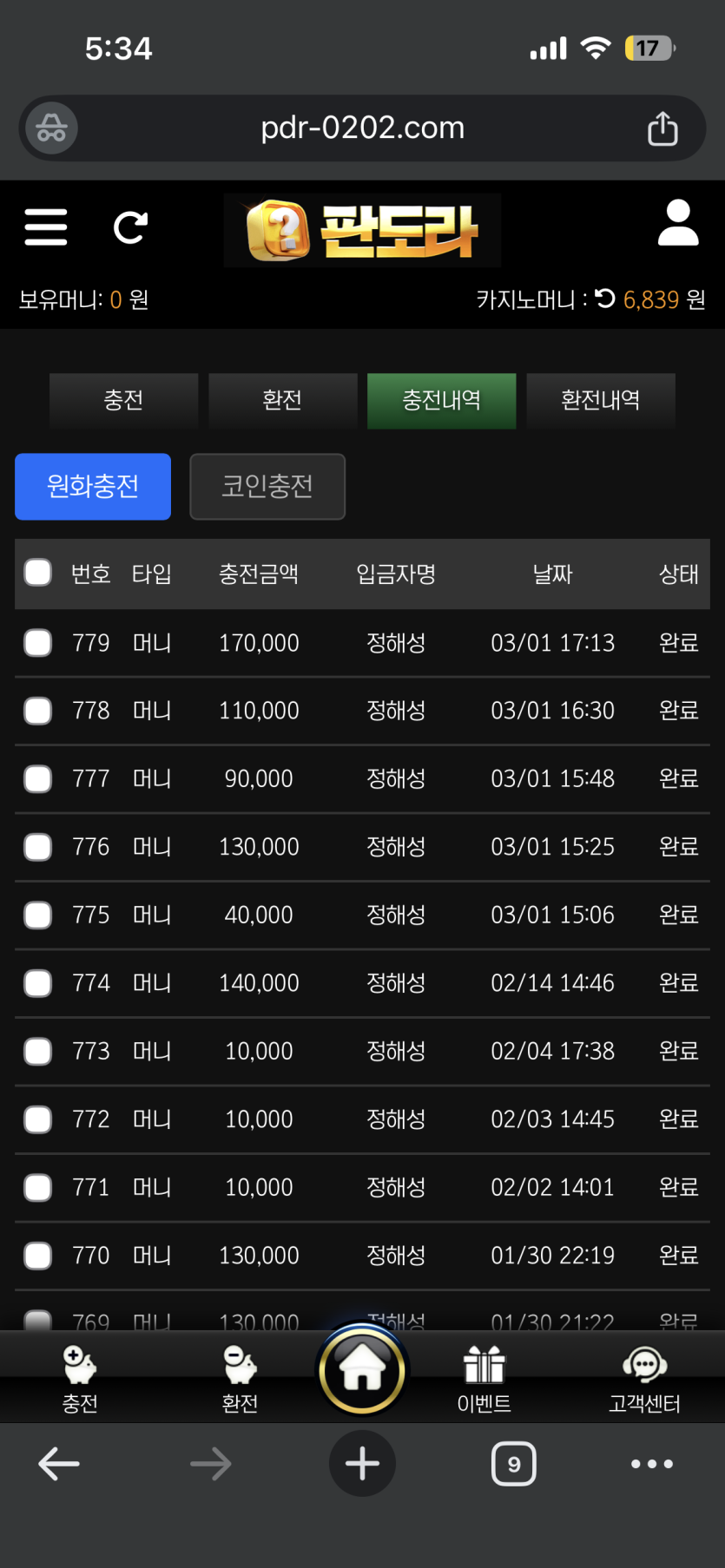The width and height of the screenshot is (725, 1568).
Task: Select the 원화충전 option
Action: (x=93, y=487)
